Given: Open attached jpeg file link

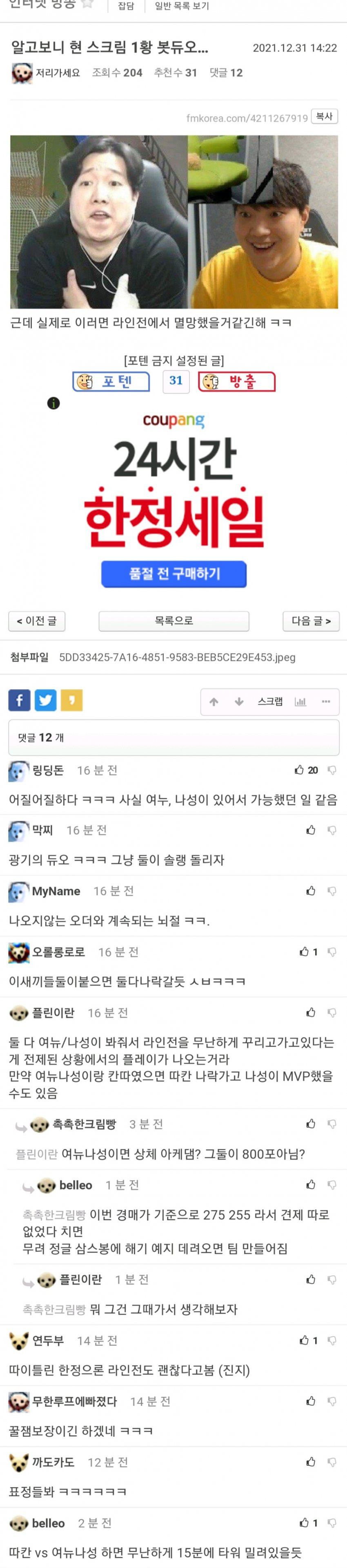Looking at the screenshot, I should (x=177, y=657).
